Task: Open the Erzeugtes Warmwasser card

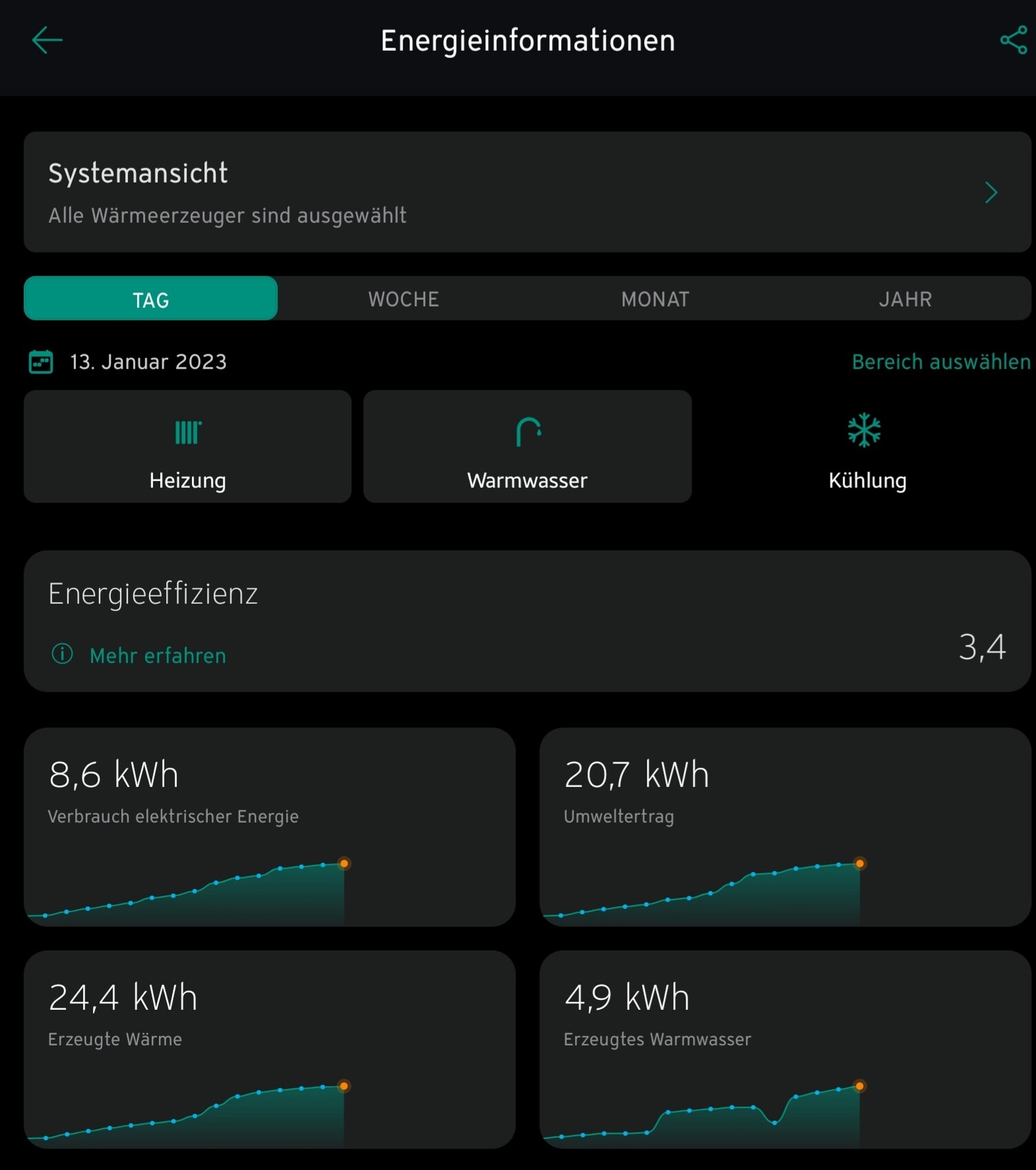Action: pyautogui.click(x=785, y=1049)
